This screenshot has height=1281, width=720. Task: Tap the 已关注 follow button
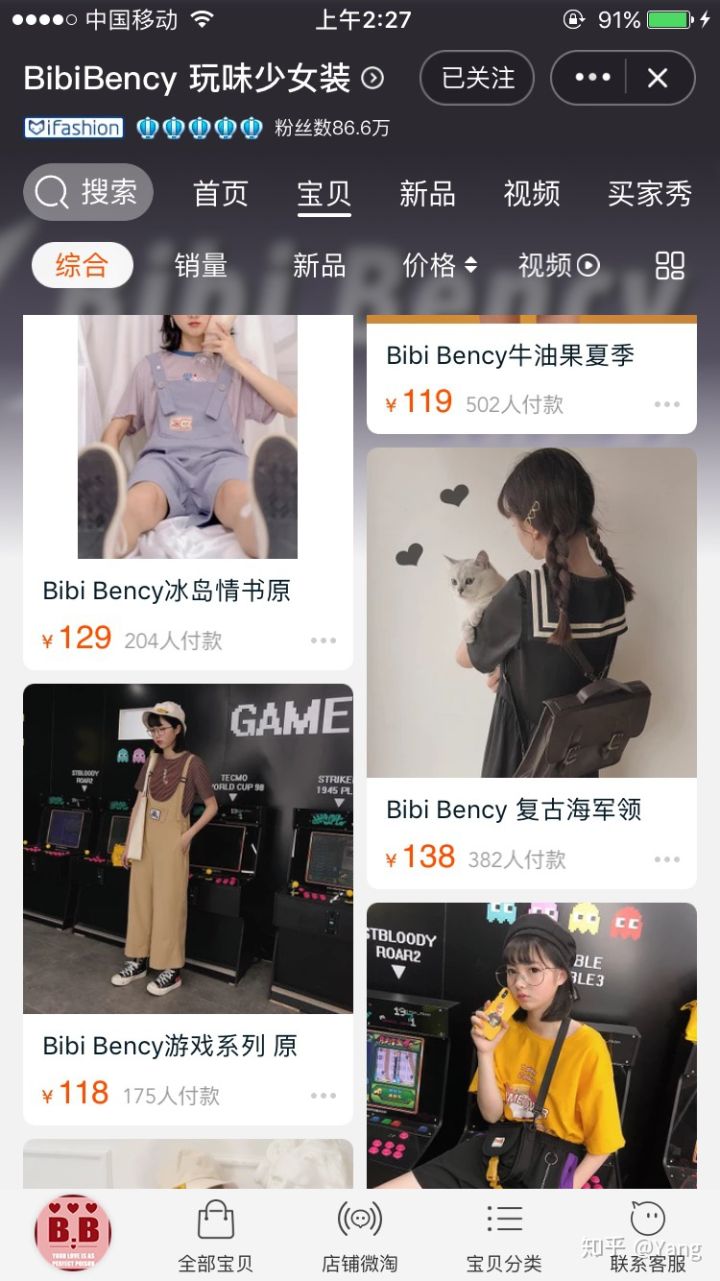[x=477, y=78]
